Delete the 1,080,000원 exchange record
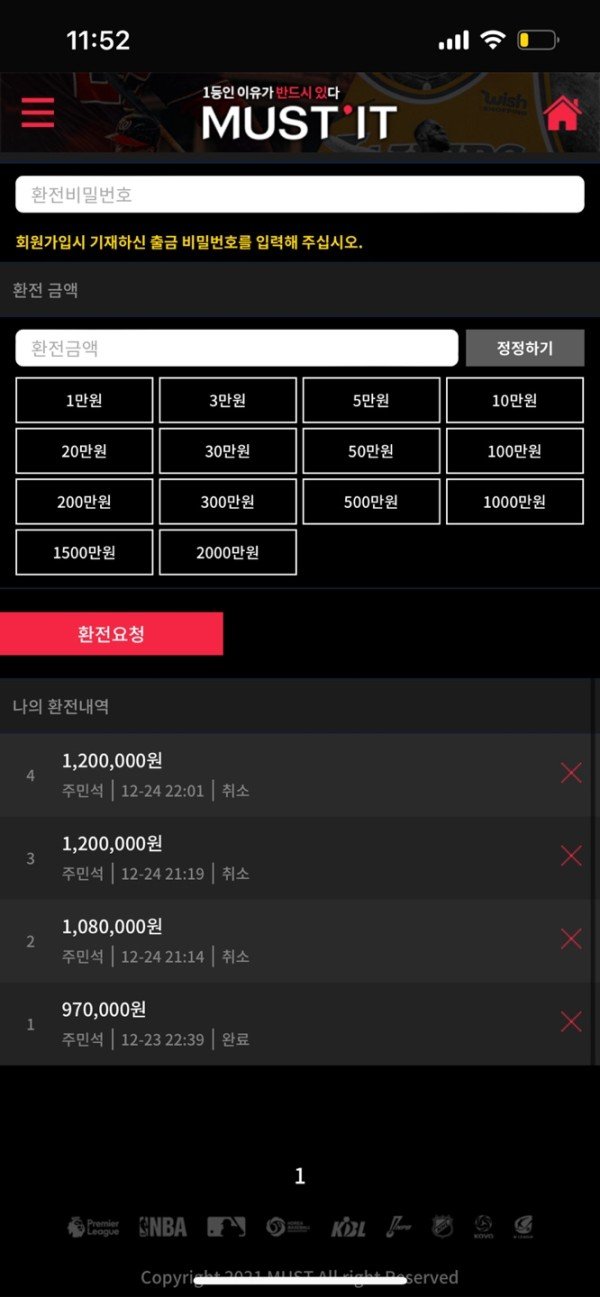 (x=571, y=939)
